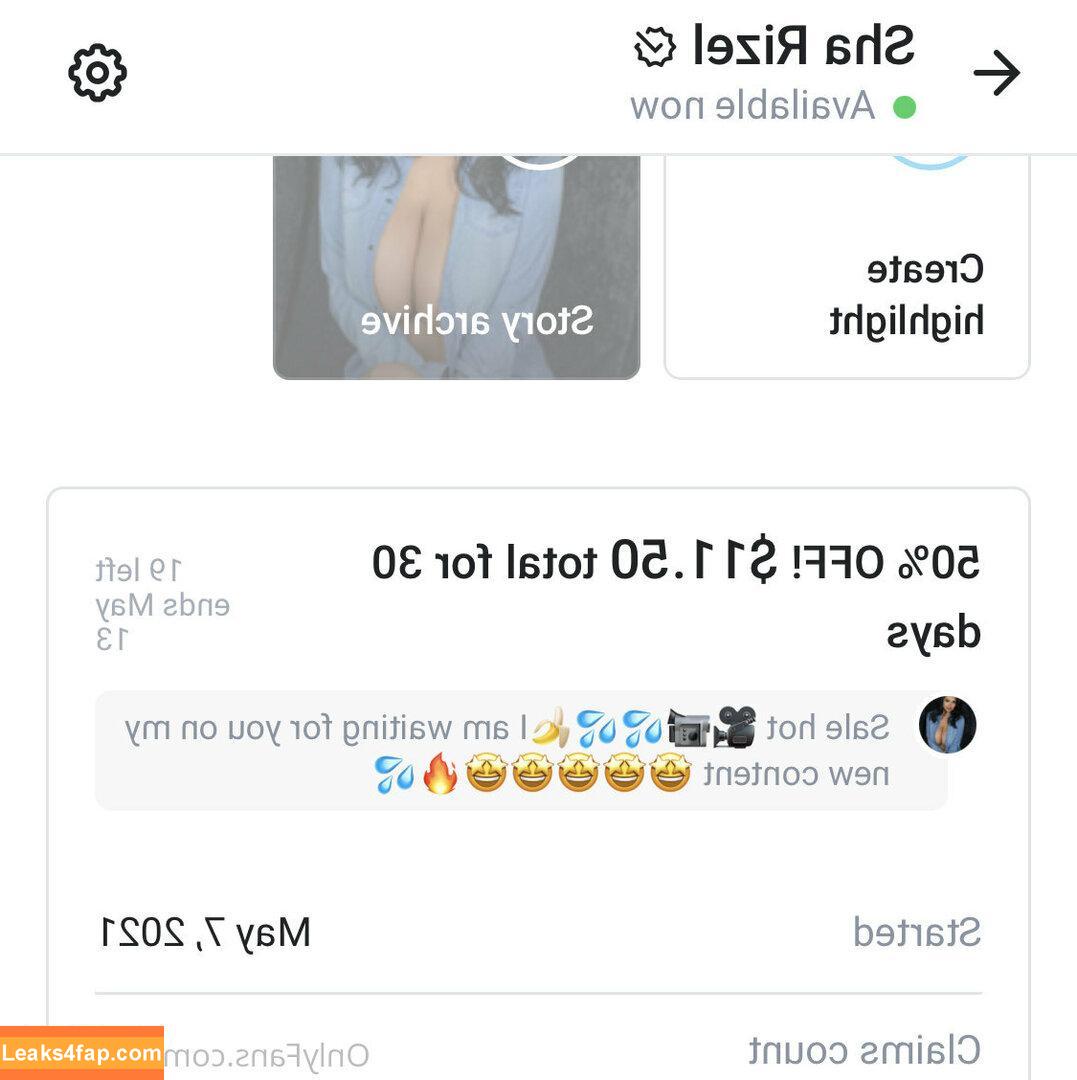Open the settings gear
Viewport: 1077px width, 1080px height.
(x=97, y=73)
